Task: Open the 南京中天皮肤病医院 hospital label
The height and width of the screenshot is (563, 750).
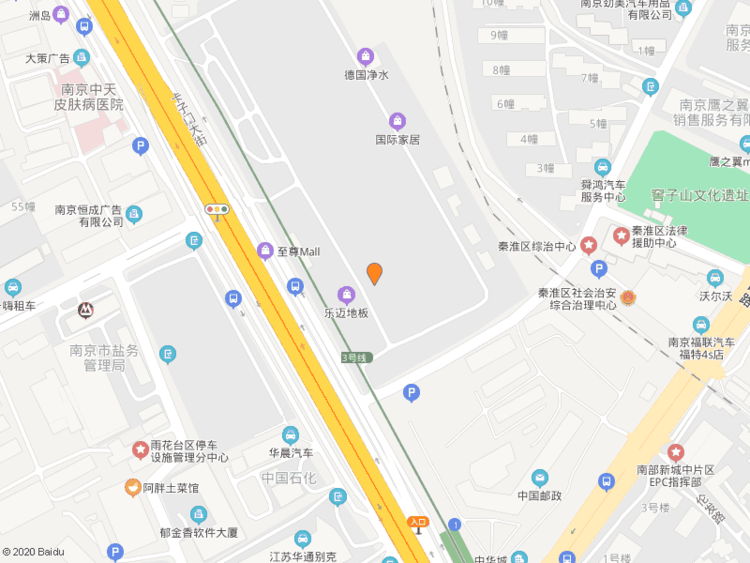Action: (89, 96)
